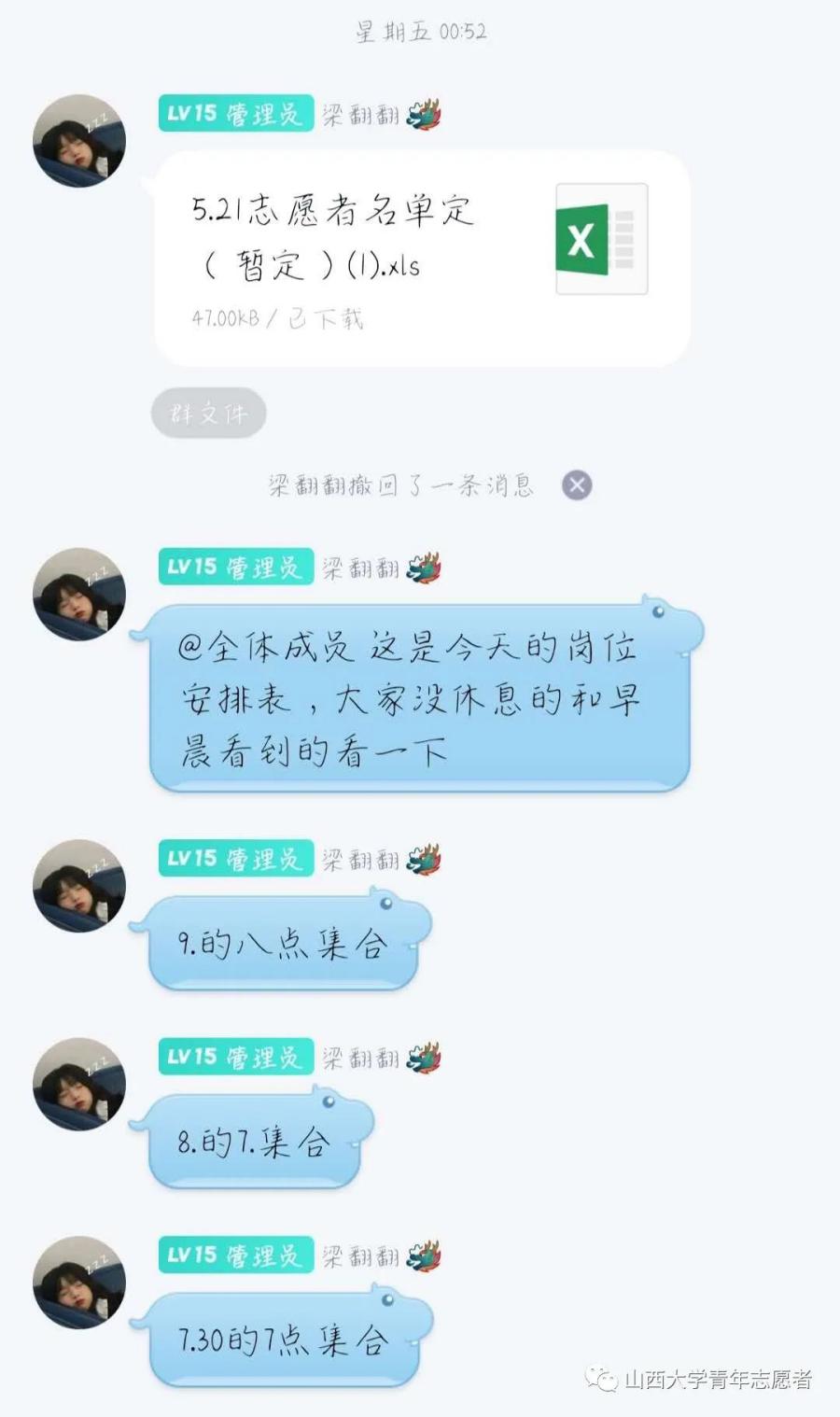
Task: Open the 5.21志愿者名单定 xls file
Action: [x=420, y=258]
